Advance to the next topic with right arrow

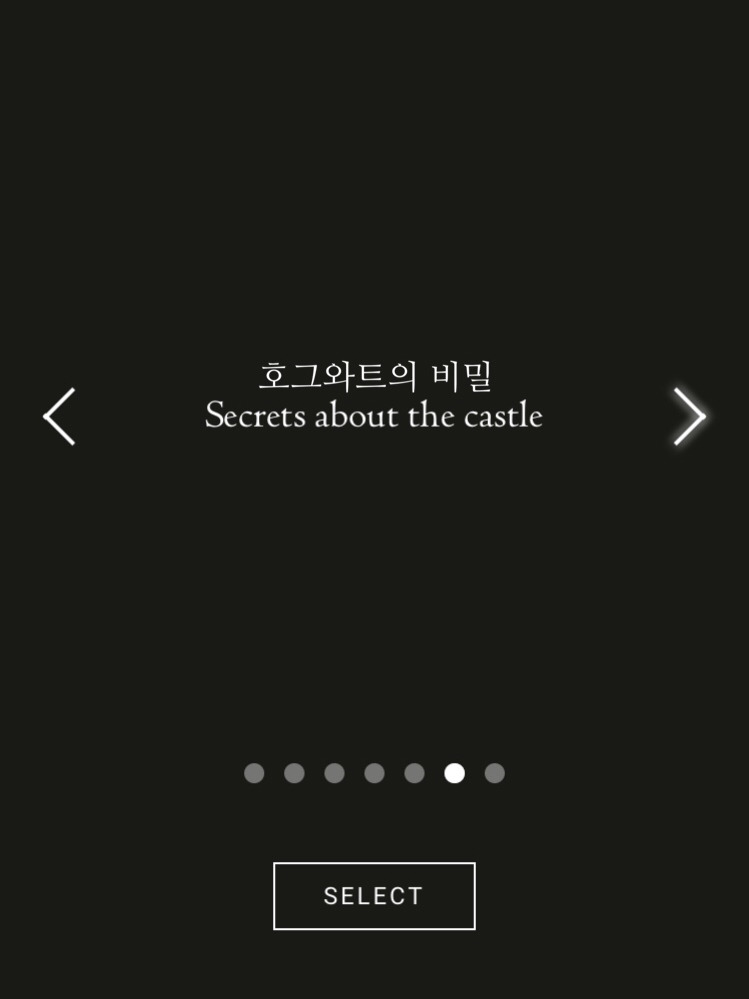pos(690,416)
